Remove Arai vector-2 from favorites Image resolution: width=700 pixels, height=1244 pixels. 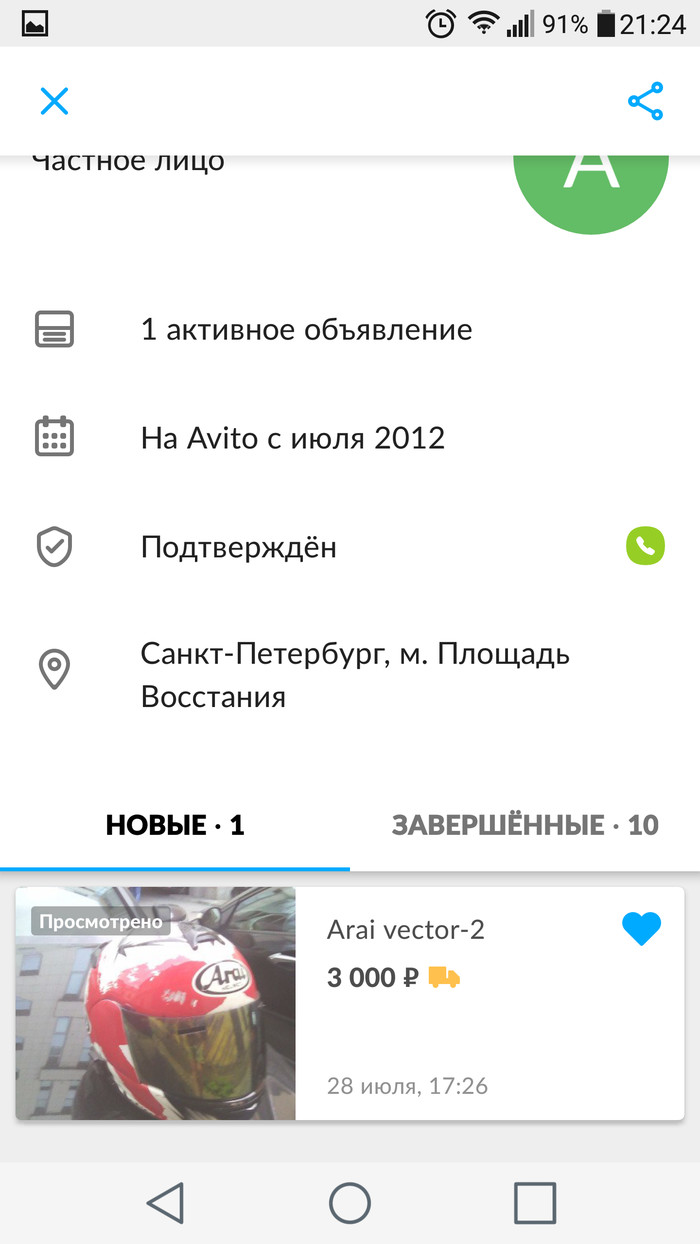[641, 930]
